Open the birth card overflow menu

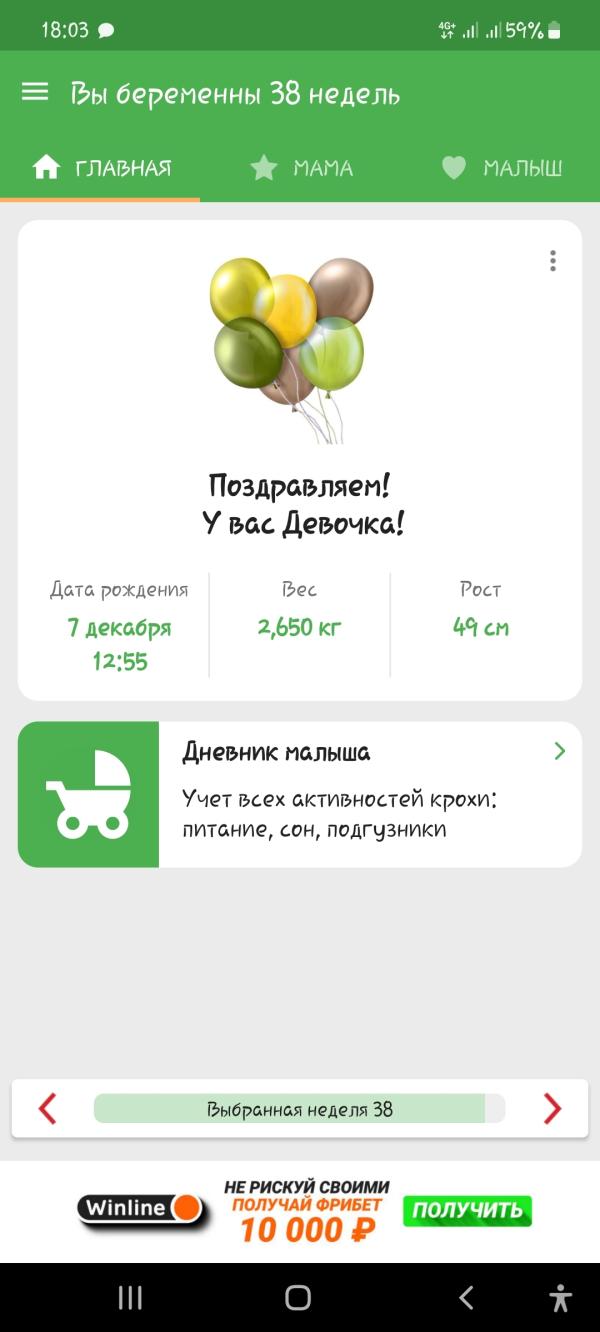(x=552, y=261)
